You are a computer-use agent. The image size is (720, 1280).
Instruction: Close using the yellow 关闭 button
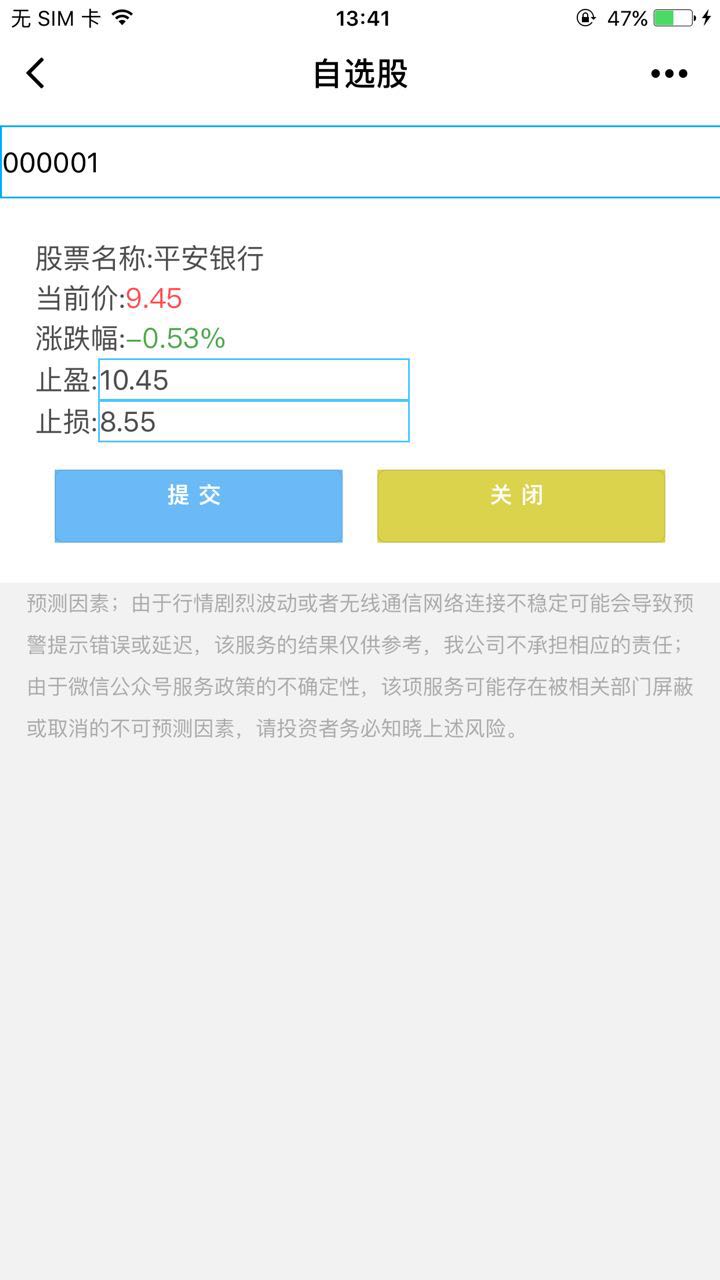(x=521, y=506)
